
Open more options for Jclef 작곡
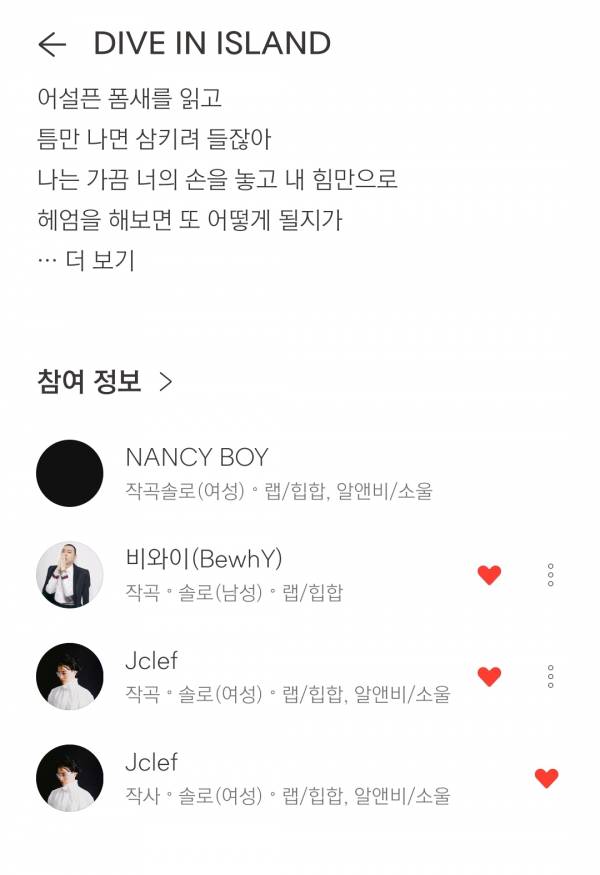tap(551, 677)
